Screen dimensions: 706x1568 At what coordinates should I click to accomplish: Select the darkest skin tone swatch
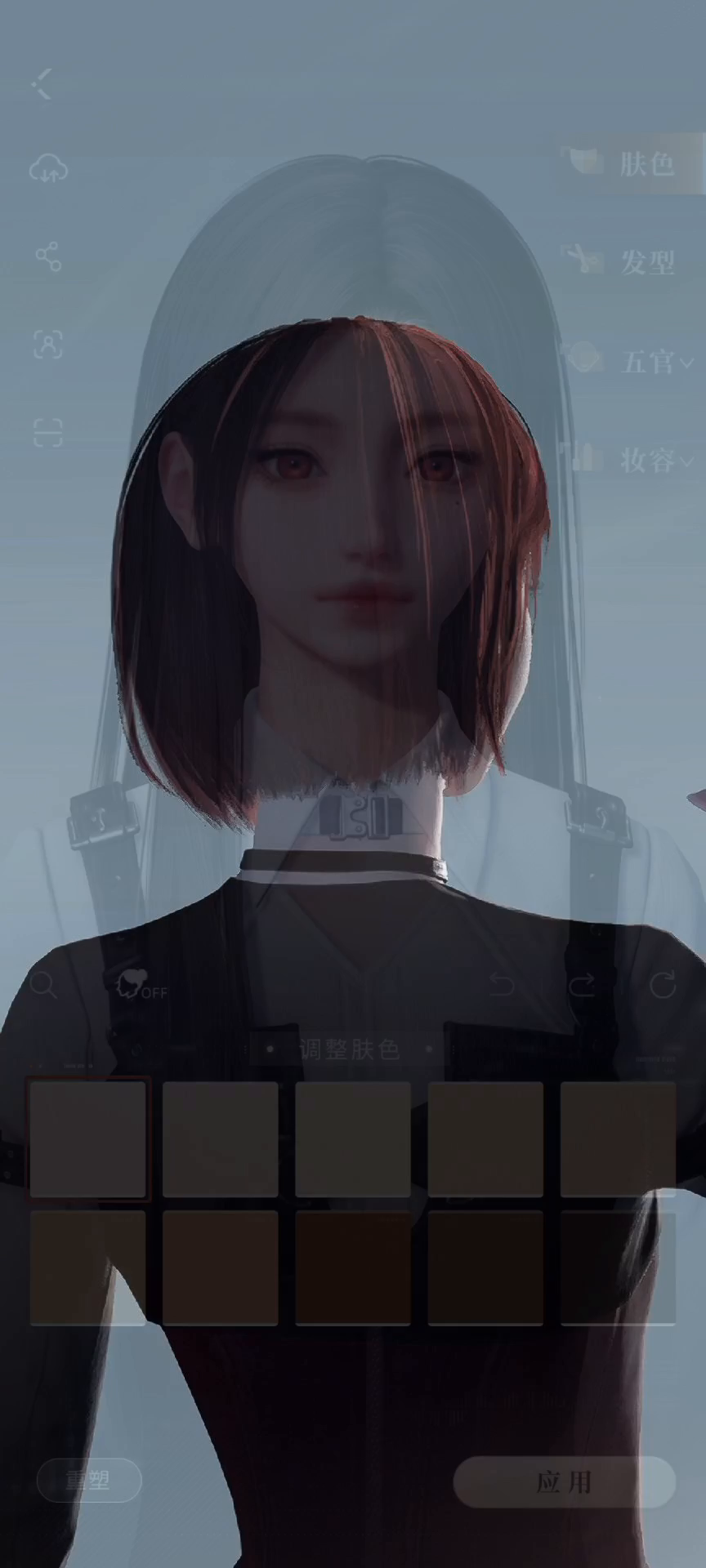619,1267
